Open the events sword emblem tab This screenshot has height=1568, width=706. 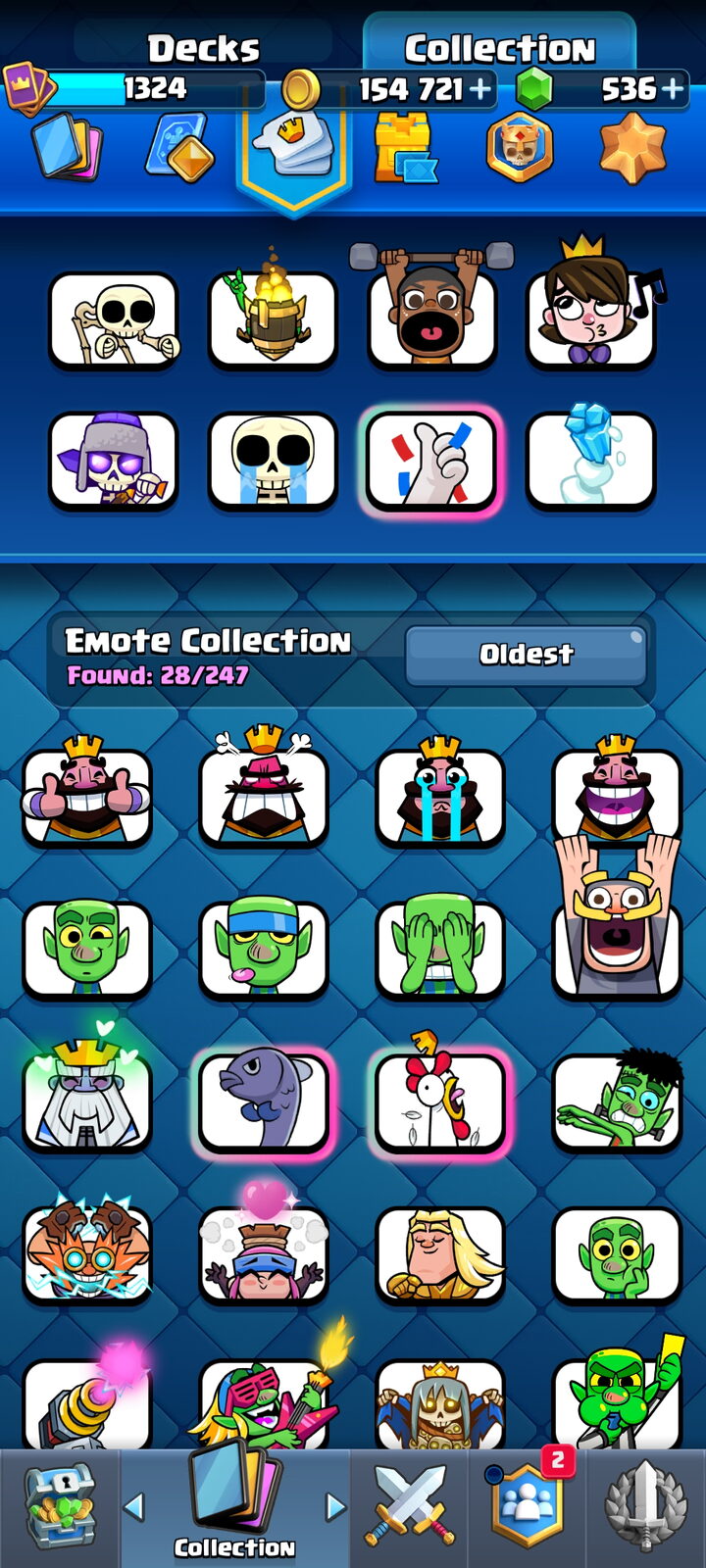pyautogui.click(x=644, y=1506)
